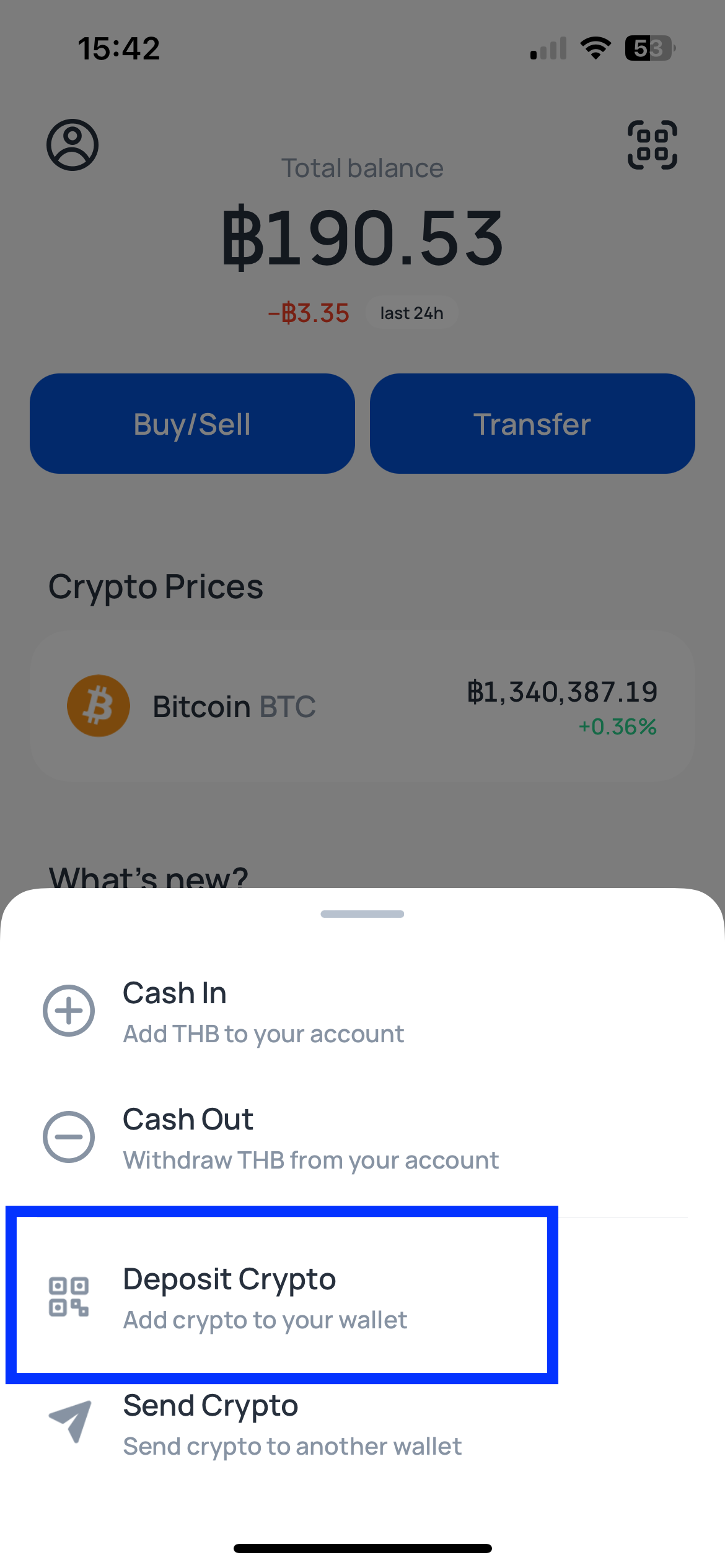
Task: Tap the last 24h chip
Action: (x=411, y=313)
